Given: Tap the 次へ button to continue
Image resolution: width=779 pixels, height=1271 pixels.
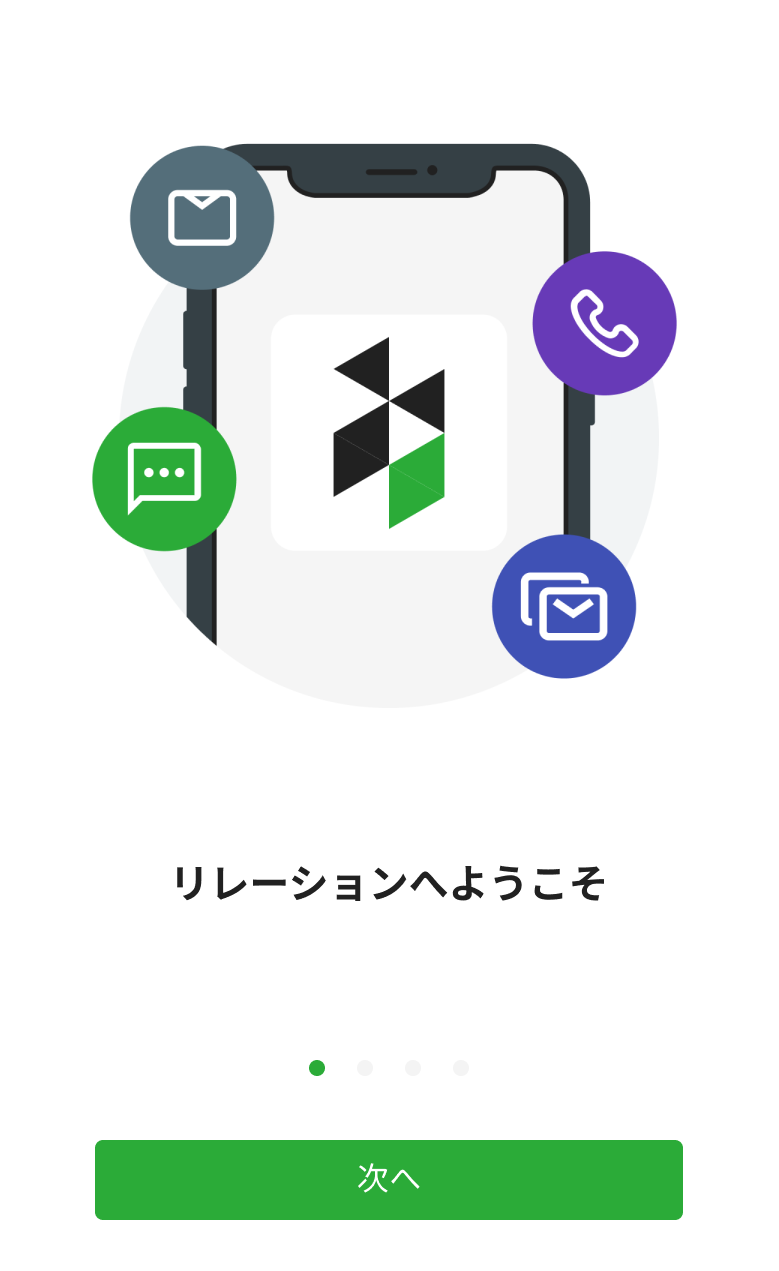Looking at the screenshot, I should 388,1179.
